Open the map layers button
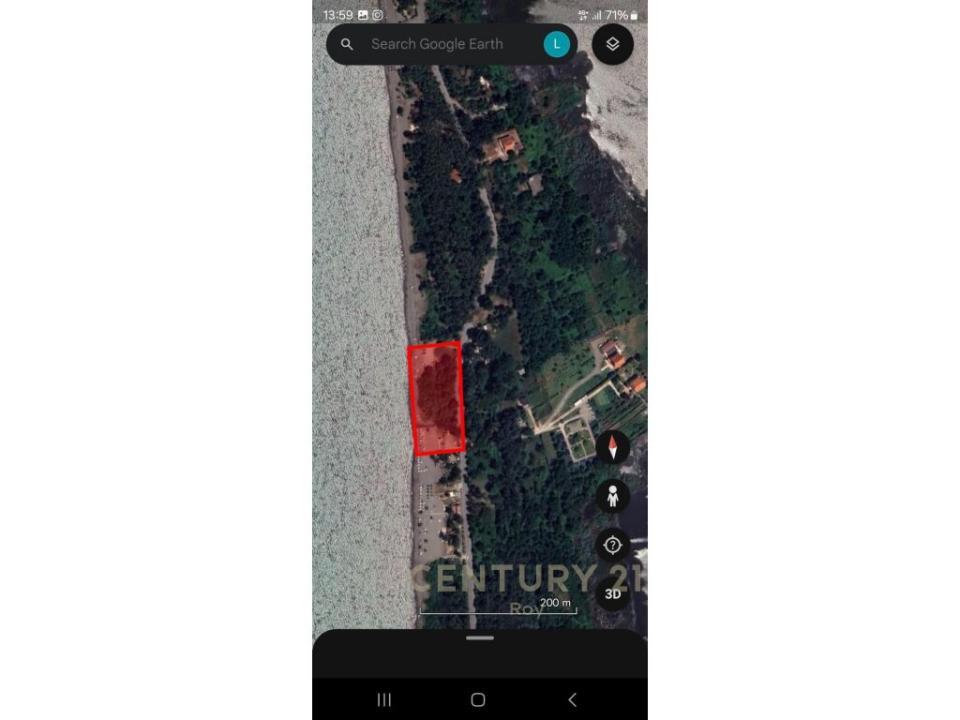The width and height of the screenshot is (960, 720). (x=613, y=44)
